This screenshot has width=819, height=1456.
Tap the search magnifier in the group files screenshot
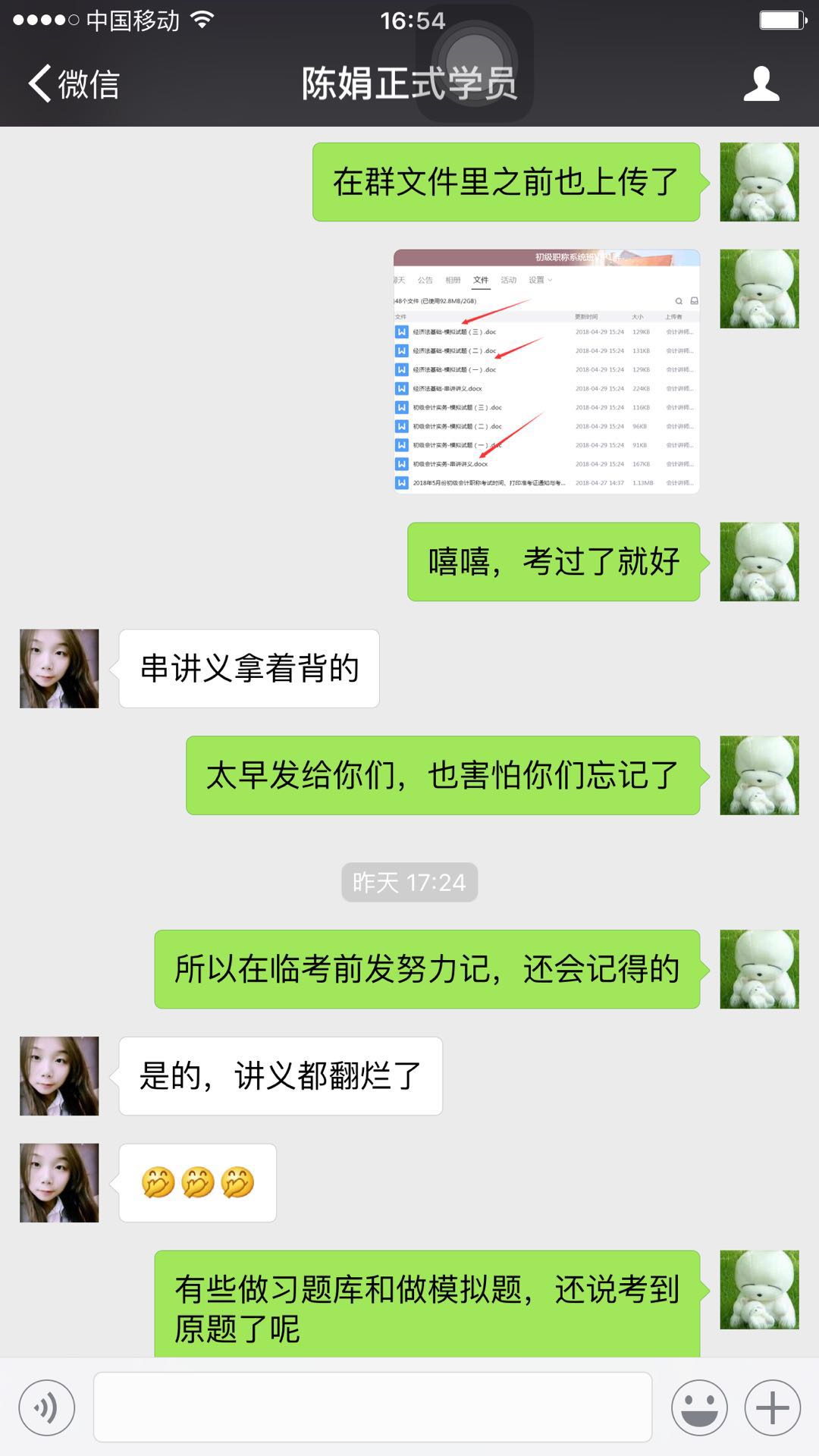pyautogui.click(x=679, y=301)
